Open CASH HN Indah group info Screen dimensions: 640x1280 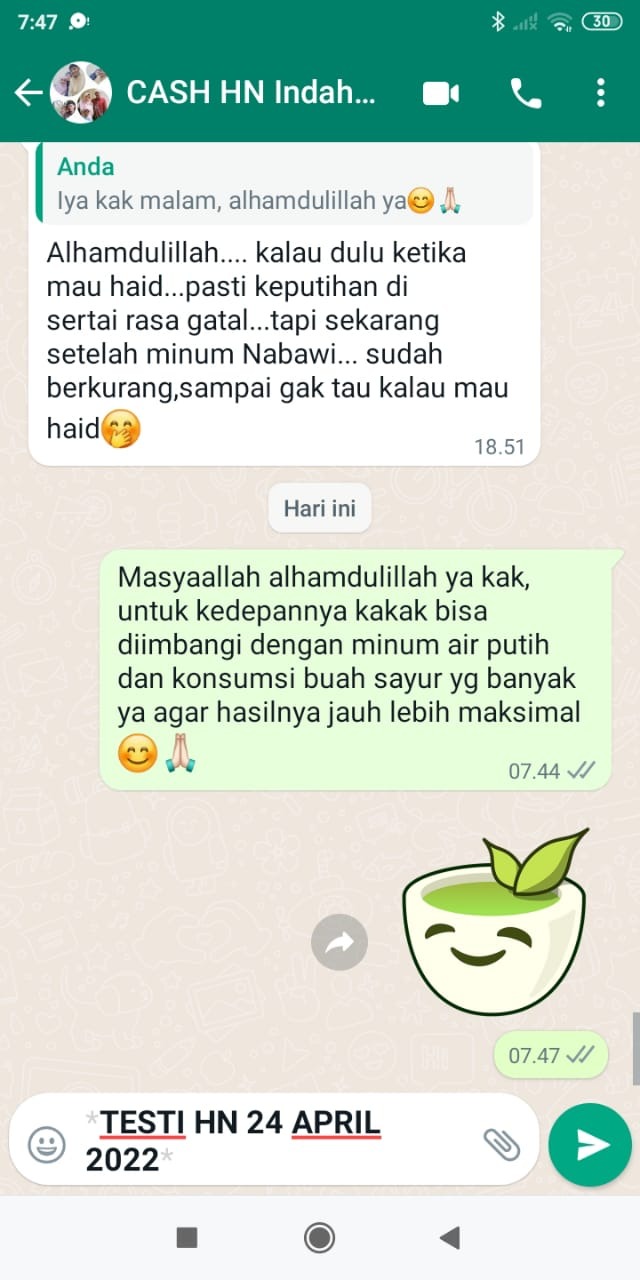250,93
